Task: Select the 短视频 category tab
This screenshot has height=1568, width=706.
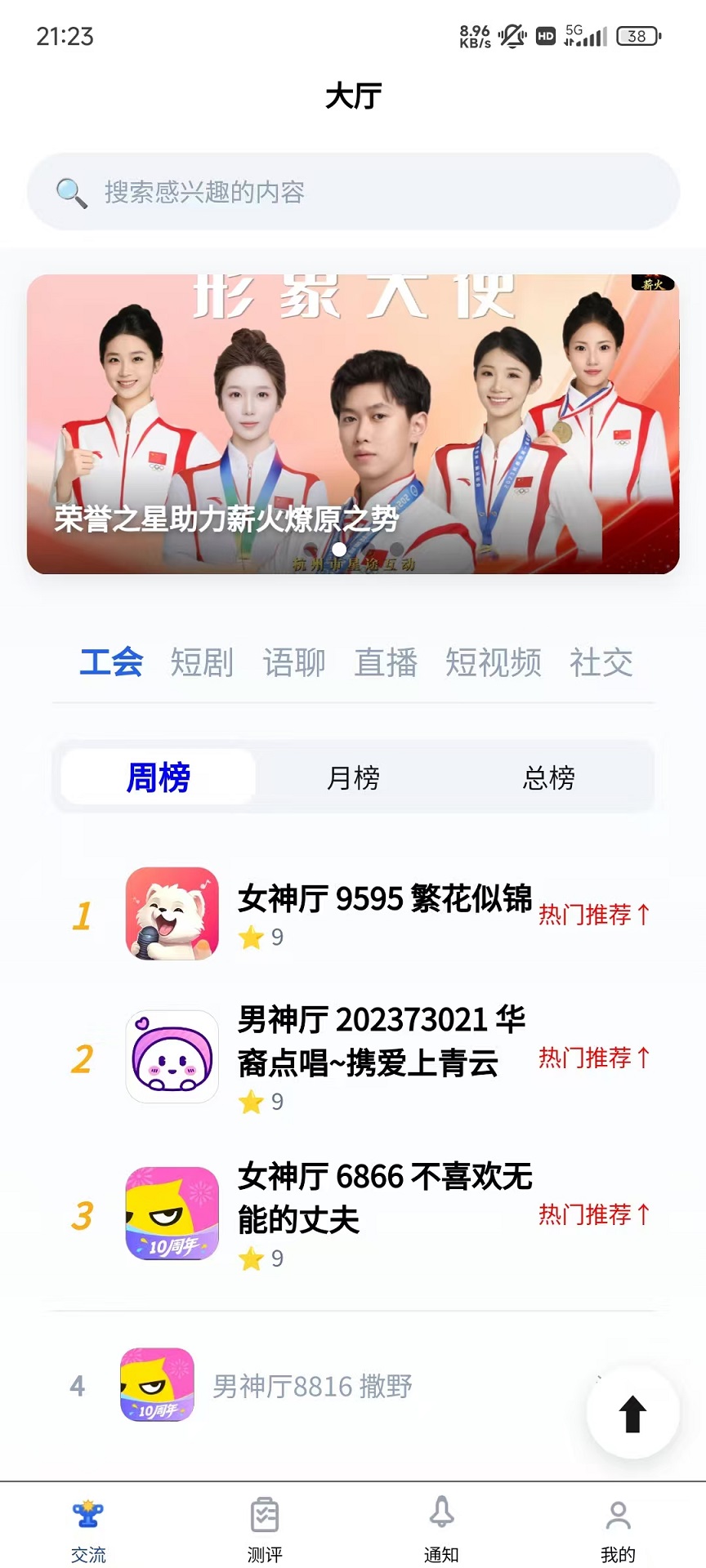Action: [494, 663]
